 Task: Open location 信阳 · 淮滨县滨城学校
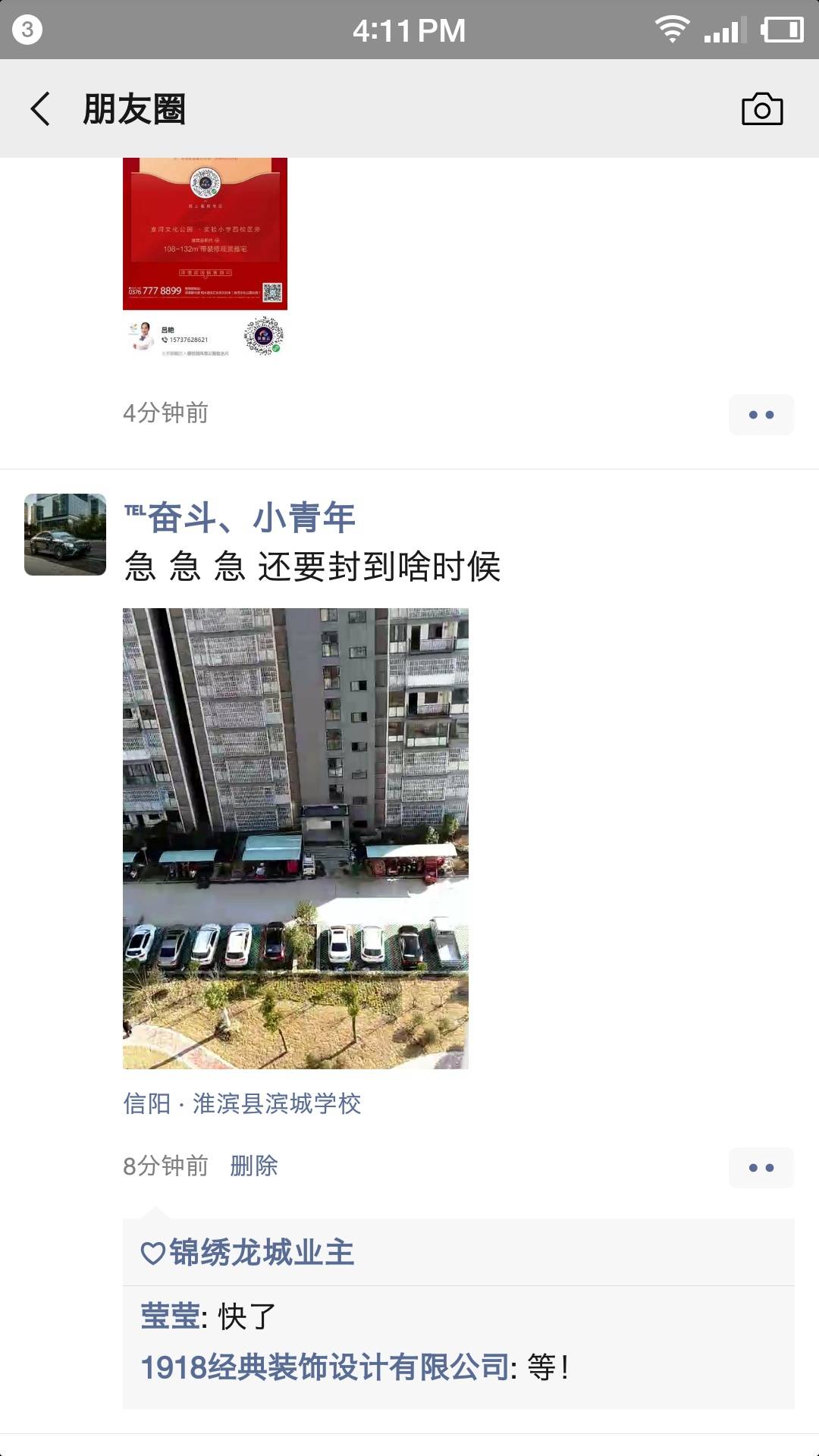[243, 1103]
